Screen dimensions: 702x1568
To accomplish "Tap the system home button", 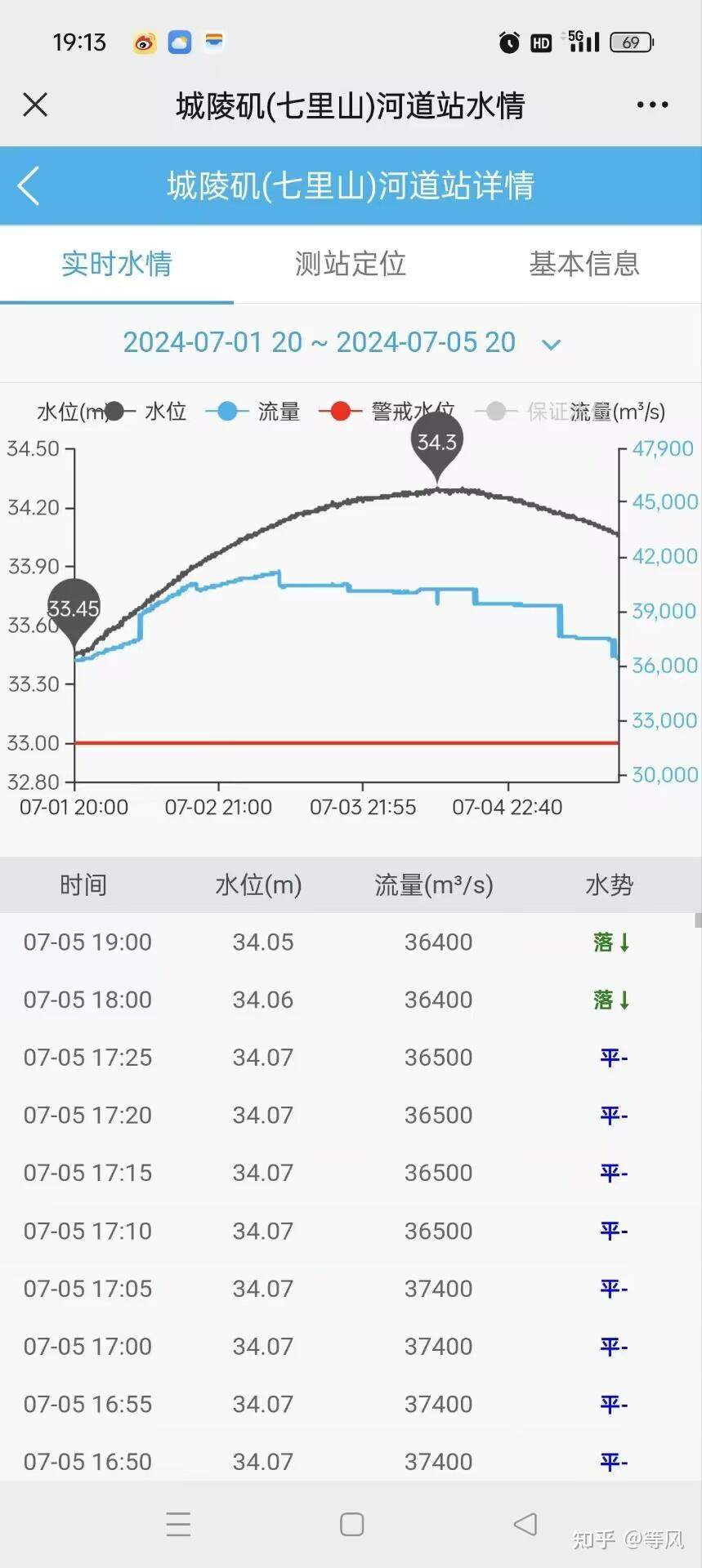I will 351,1524.
